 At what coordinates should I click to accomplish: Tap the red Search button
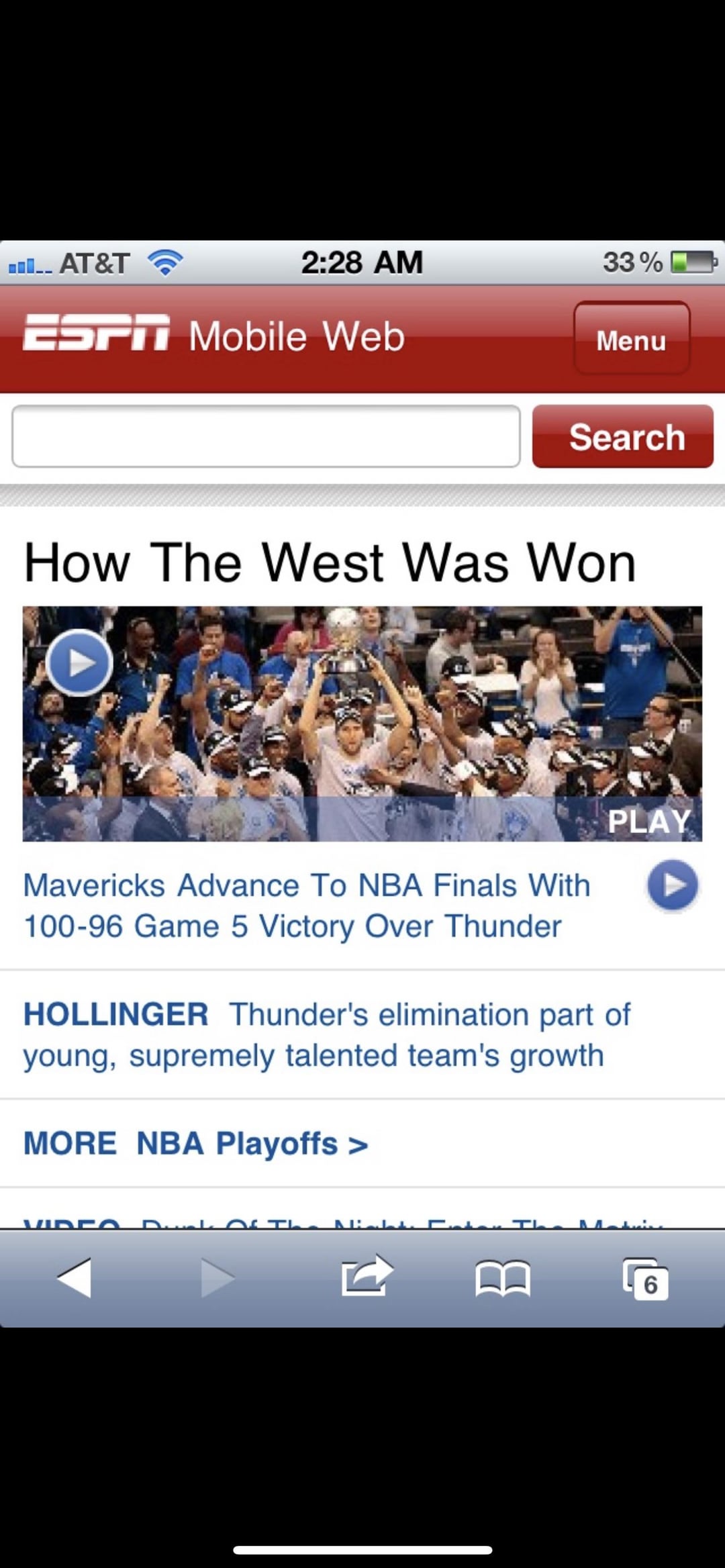(622, 436)
